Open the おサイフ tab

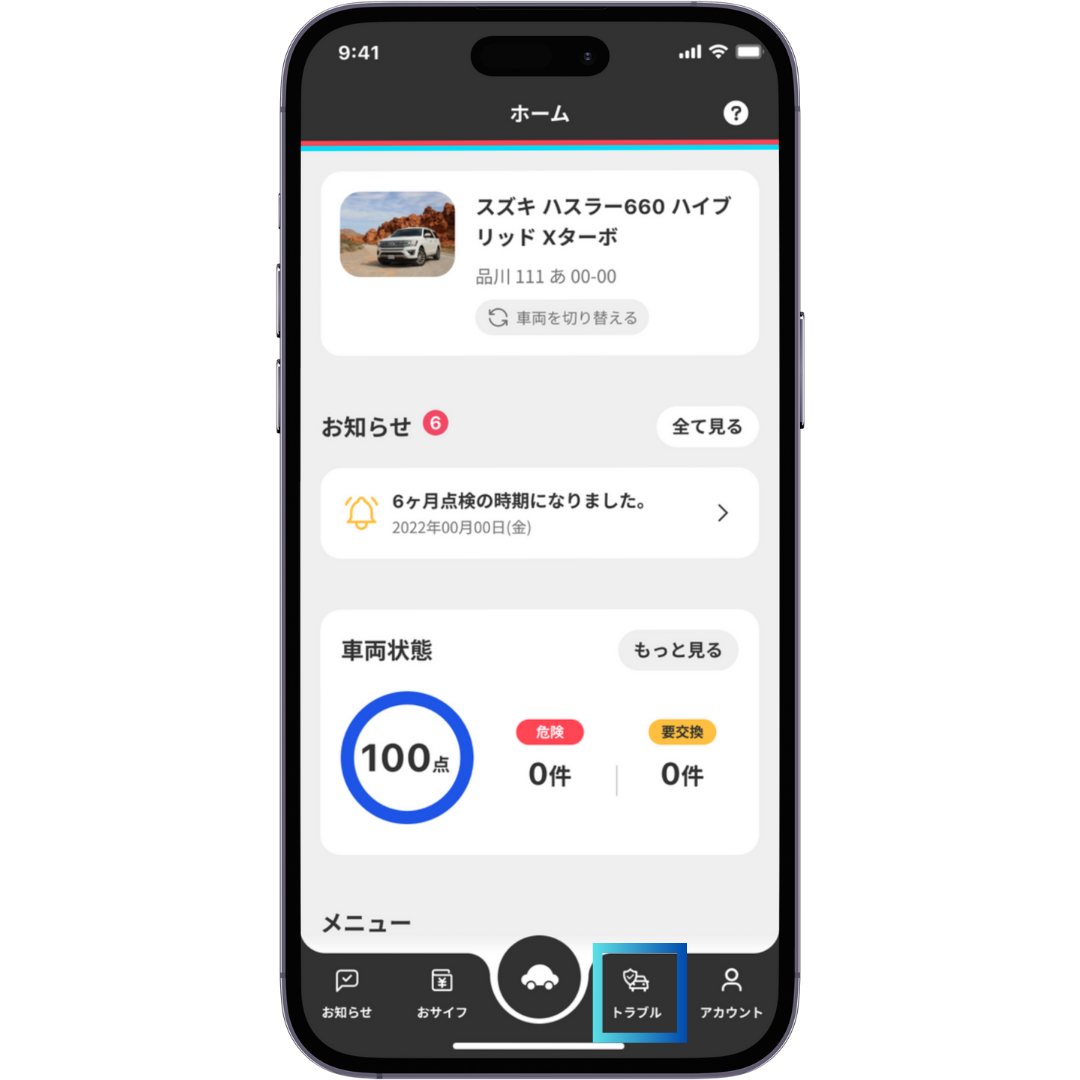442,993
